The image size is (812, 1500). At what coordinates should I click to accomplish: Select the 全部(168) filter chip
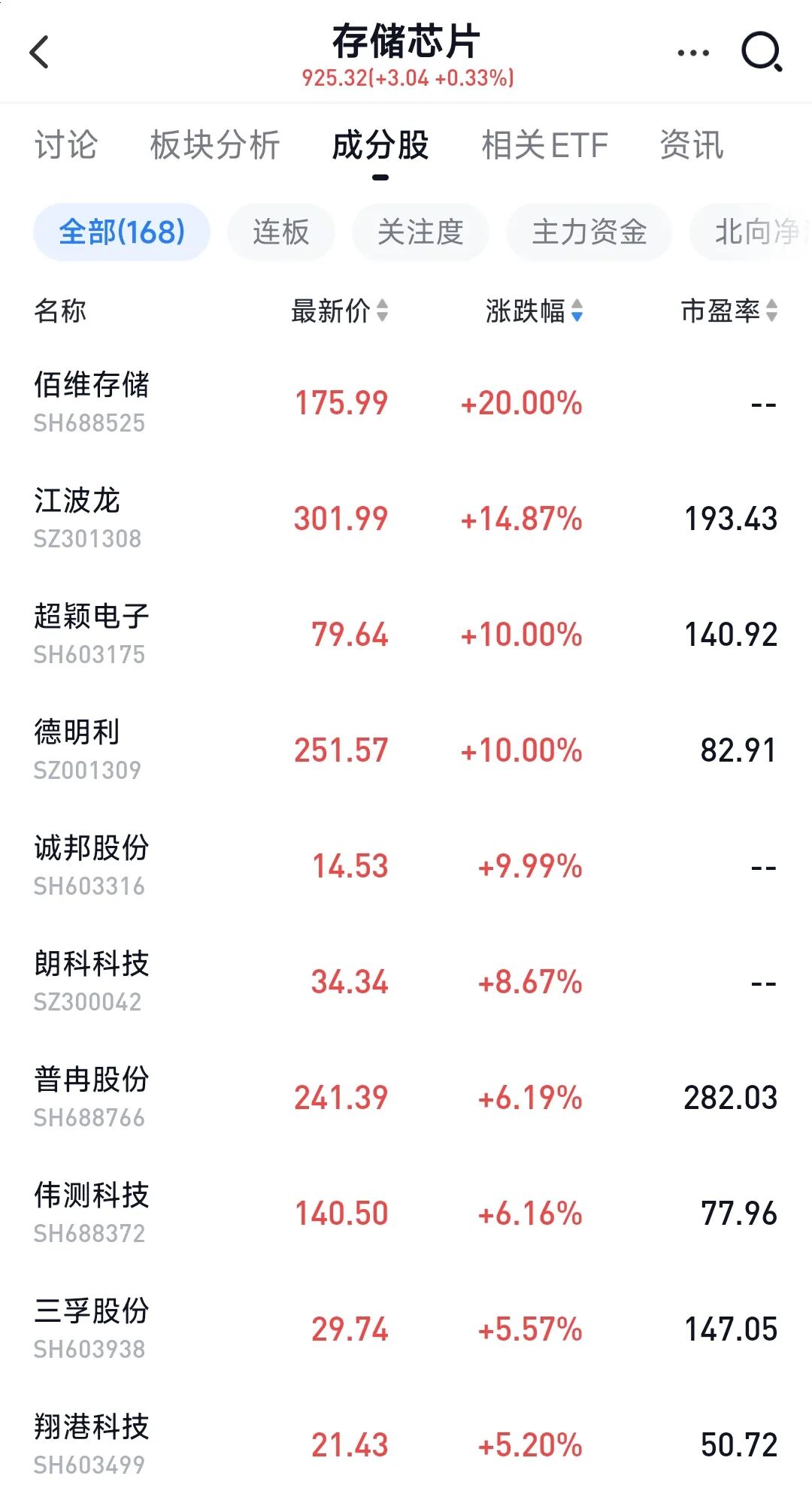pyautogui.click(x=122, y=232)
